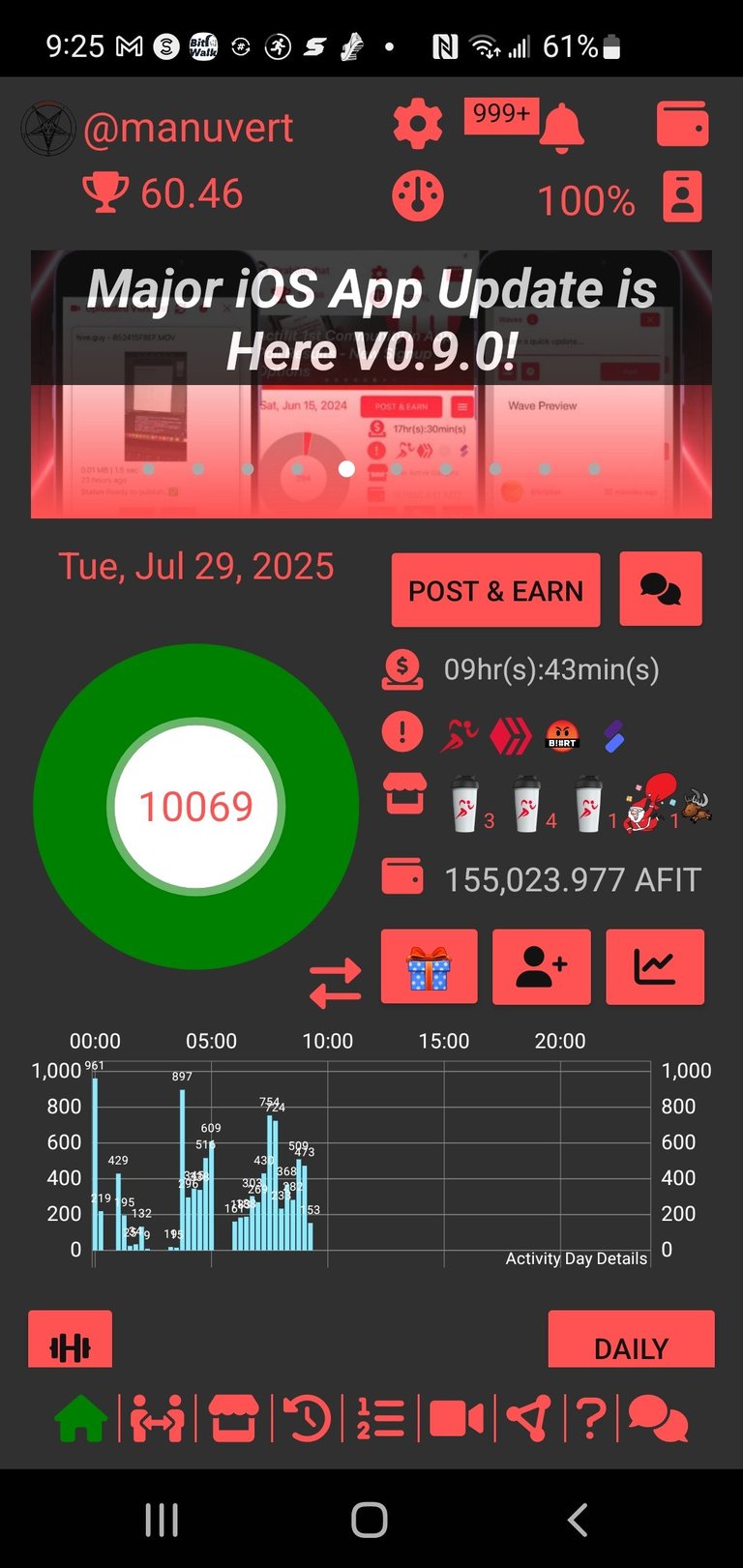Image resolution: width=743 pixels, height=1568 pixels.
Task: Open the market store tab at bottom
Action: click(x=233, y=1419)
